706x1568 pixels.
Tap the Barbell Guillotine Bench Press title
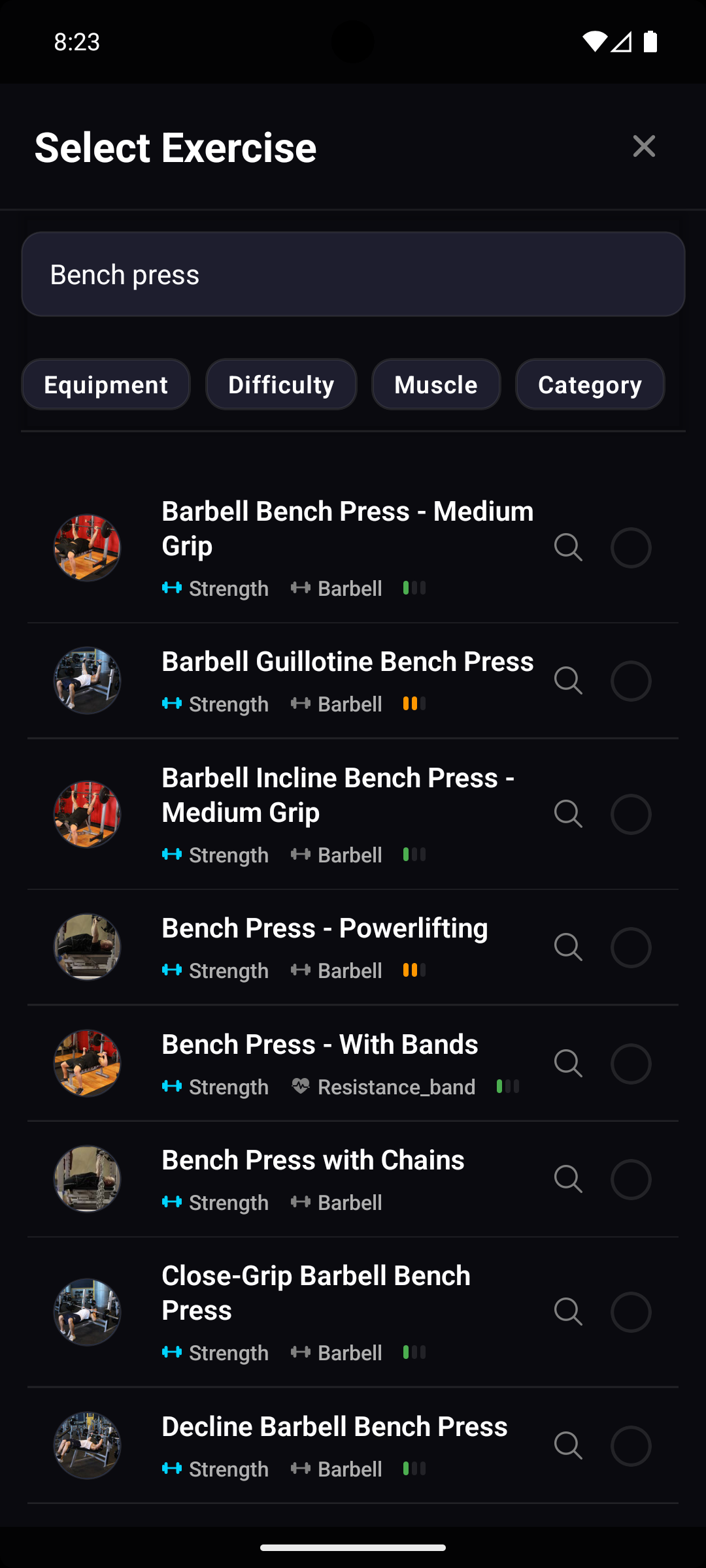pos(347,661)
